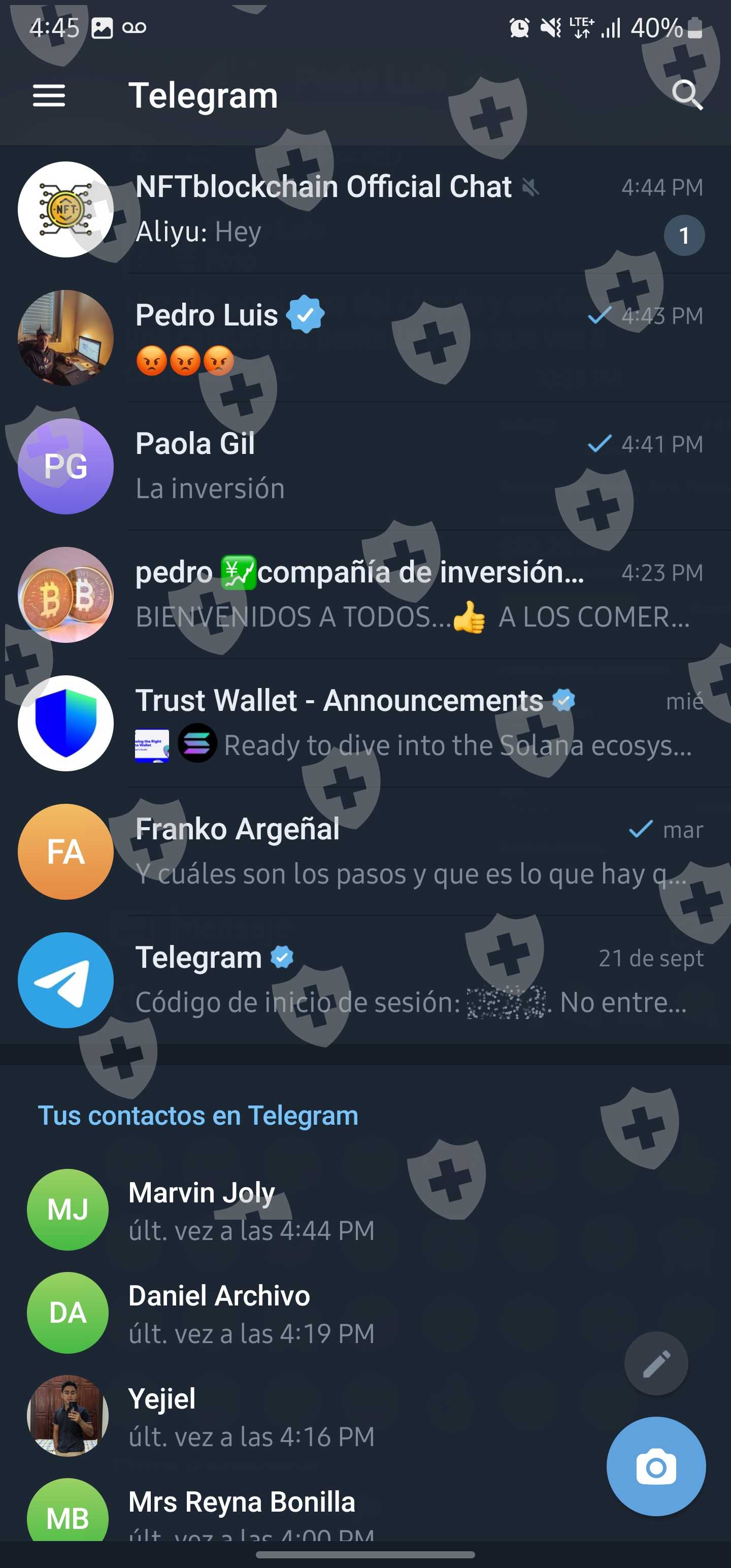Open pedro compañía de inversión chat

point(365,594)
